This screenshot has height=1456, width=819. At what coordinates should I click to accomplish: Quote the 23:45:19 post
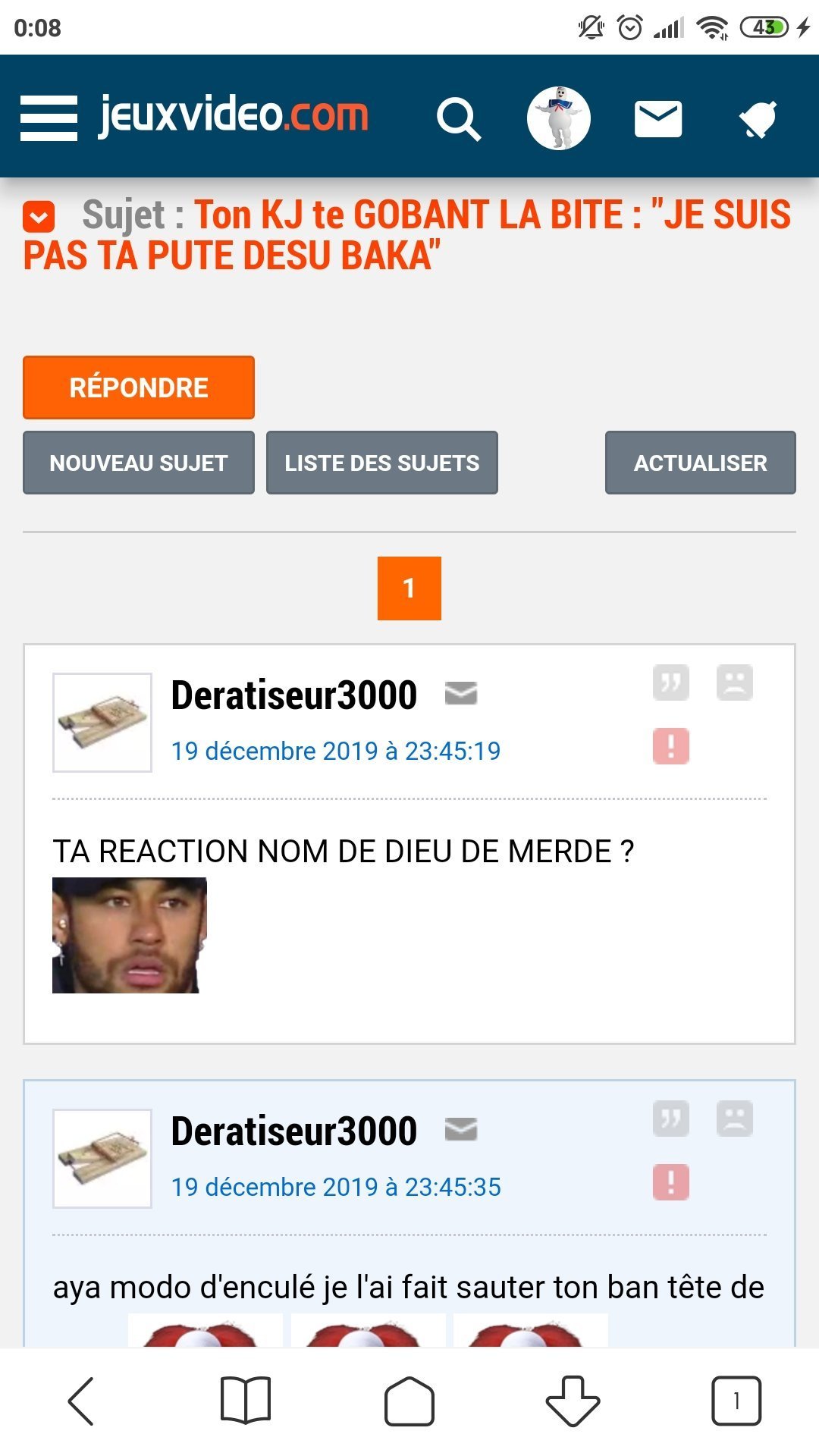(x=671, y=682)
